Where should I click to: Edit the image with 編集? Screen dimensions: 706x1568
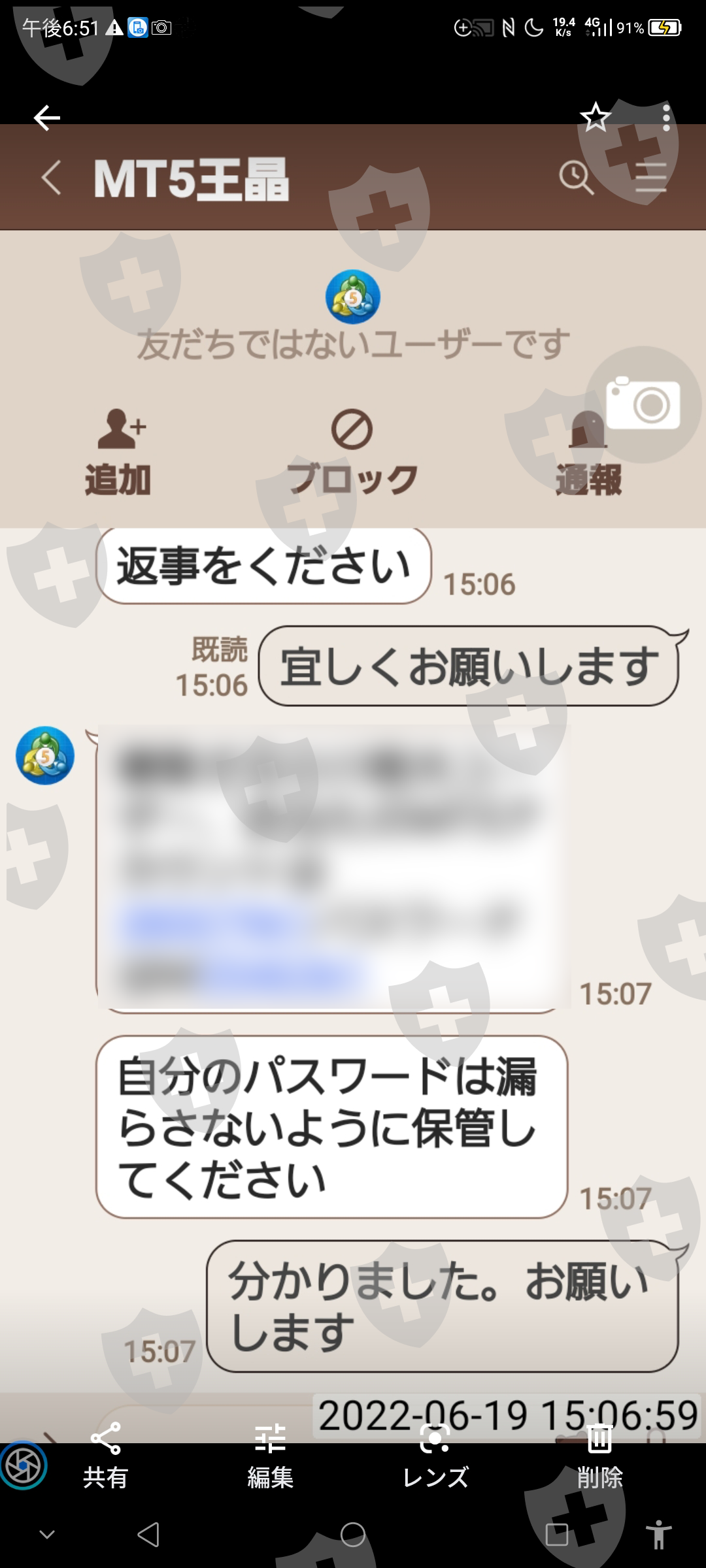click(x=271, y=1457)
